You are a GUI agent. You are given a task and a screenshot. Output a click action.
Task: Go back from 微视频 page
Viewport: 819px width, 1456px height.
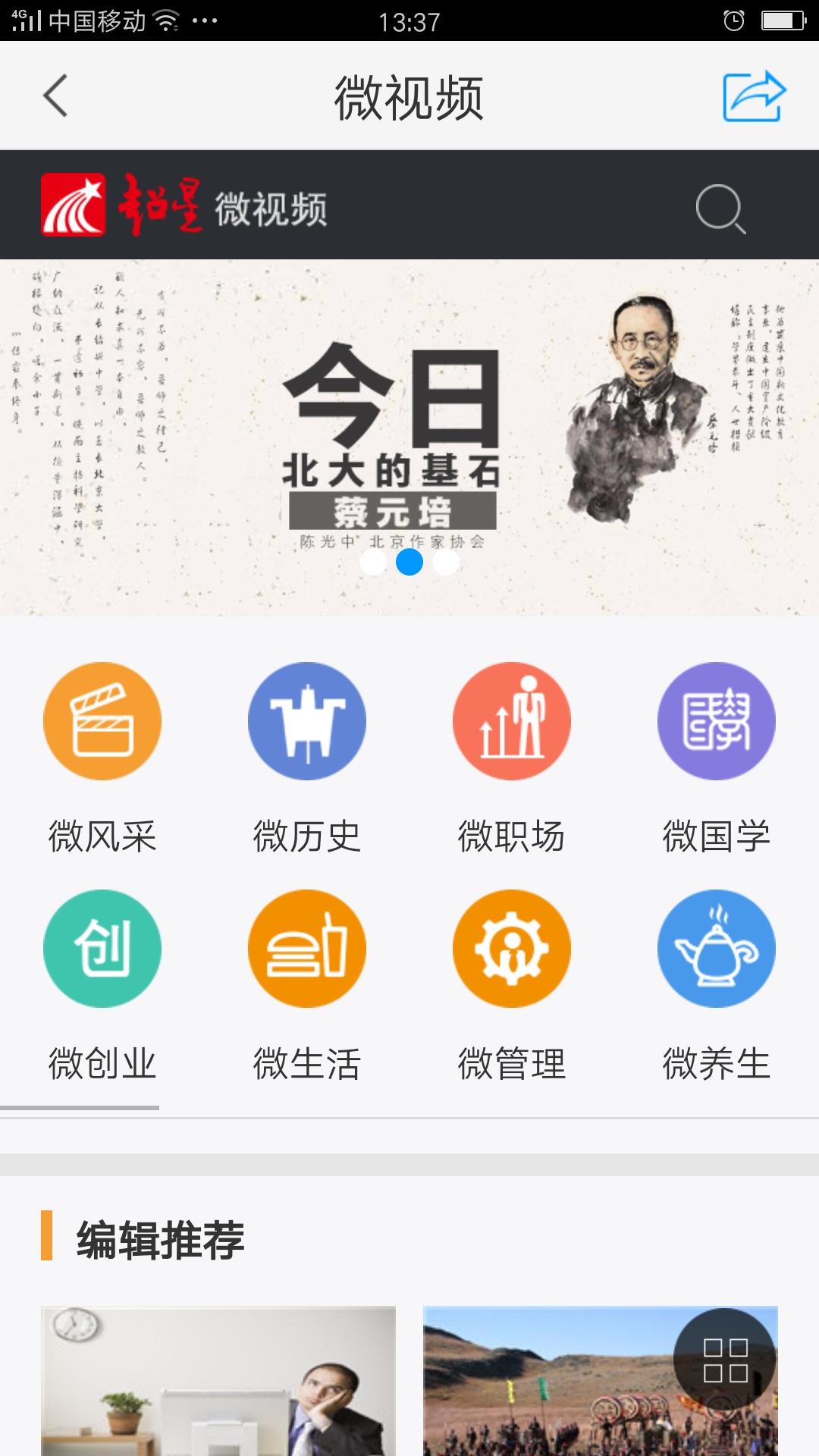pyautogui.click(x=55, y=96)
